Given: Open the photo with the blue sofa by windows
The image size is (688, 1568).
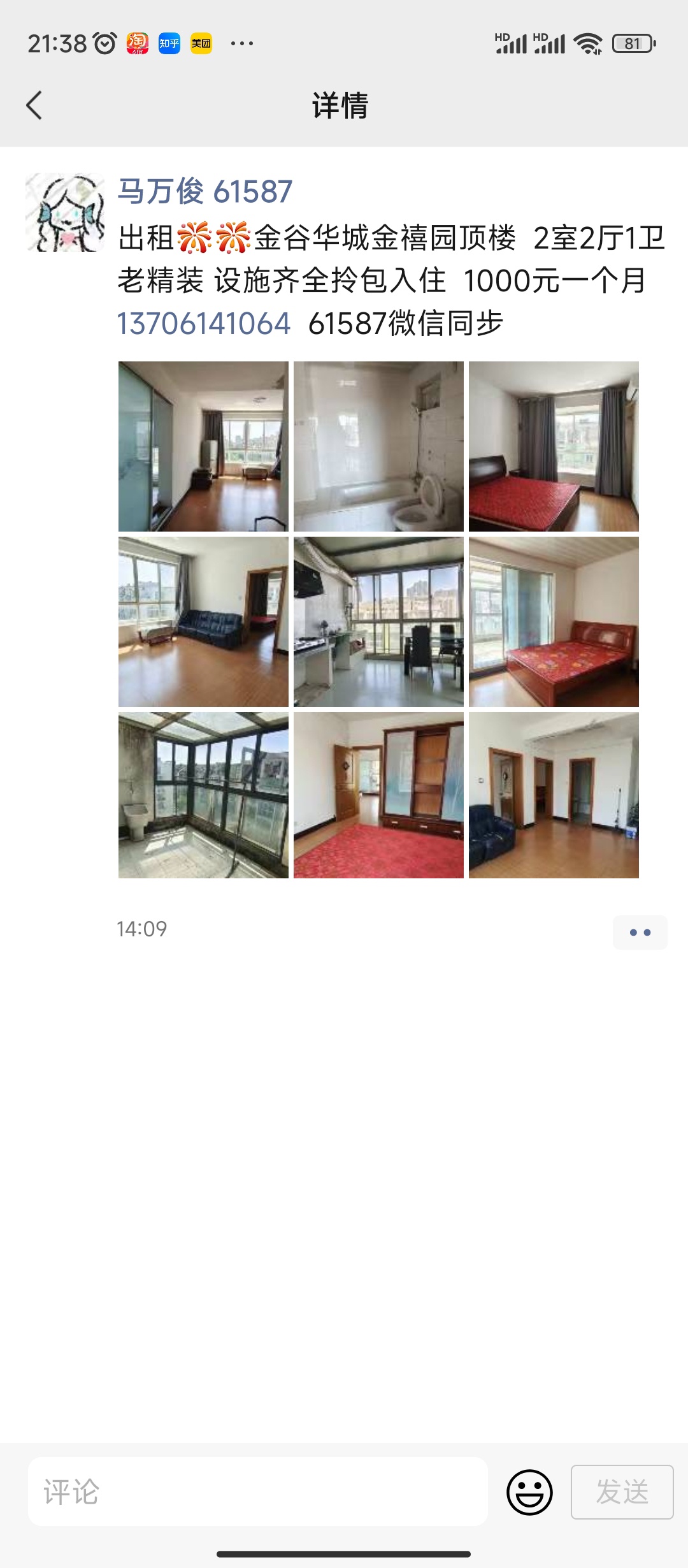Looking at the screenshot, I should 203,621.
